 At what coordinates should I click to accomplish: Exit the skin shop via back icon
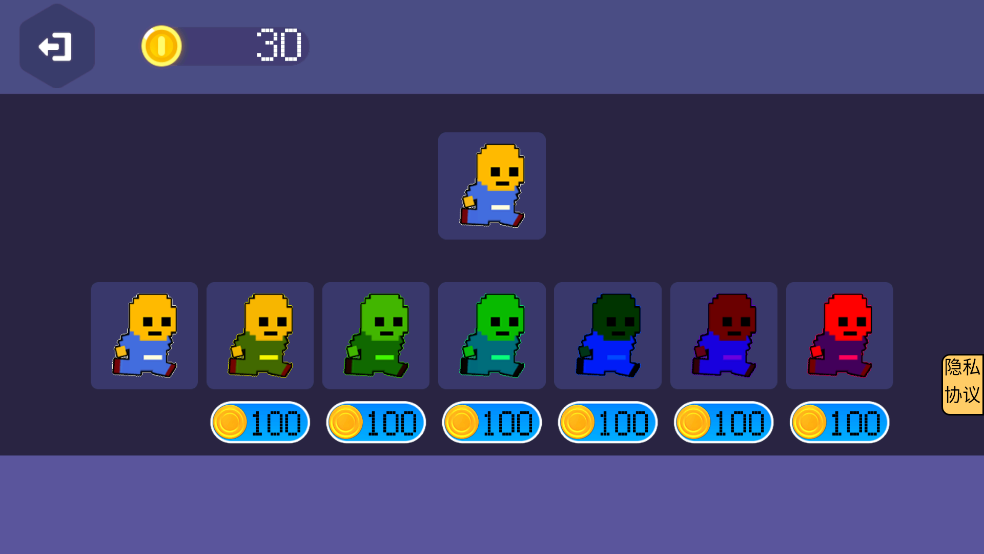tap(56, 46)
